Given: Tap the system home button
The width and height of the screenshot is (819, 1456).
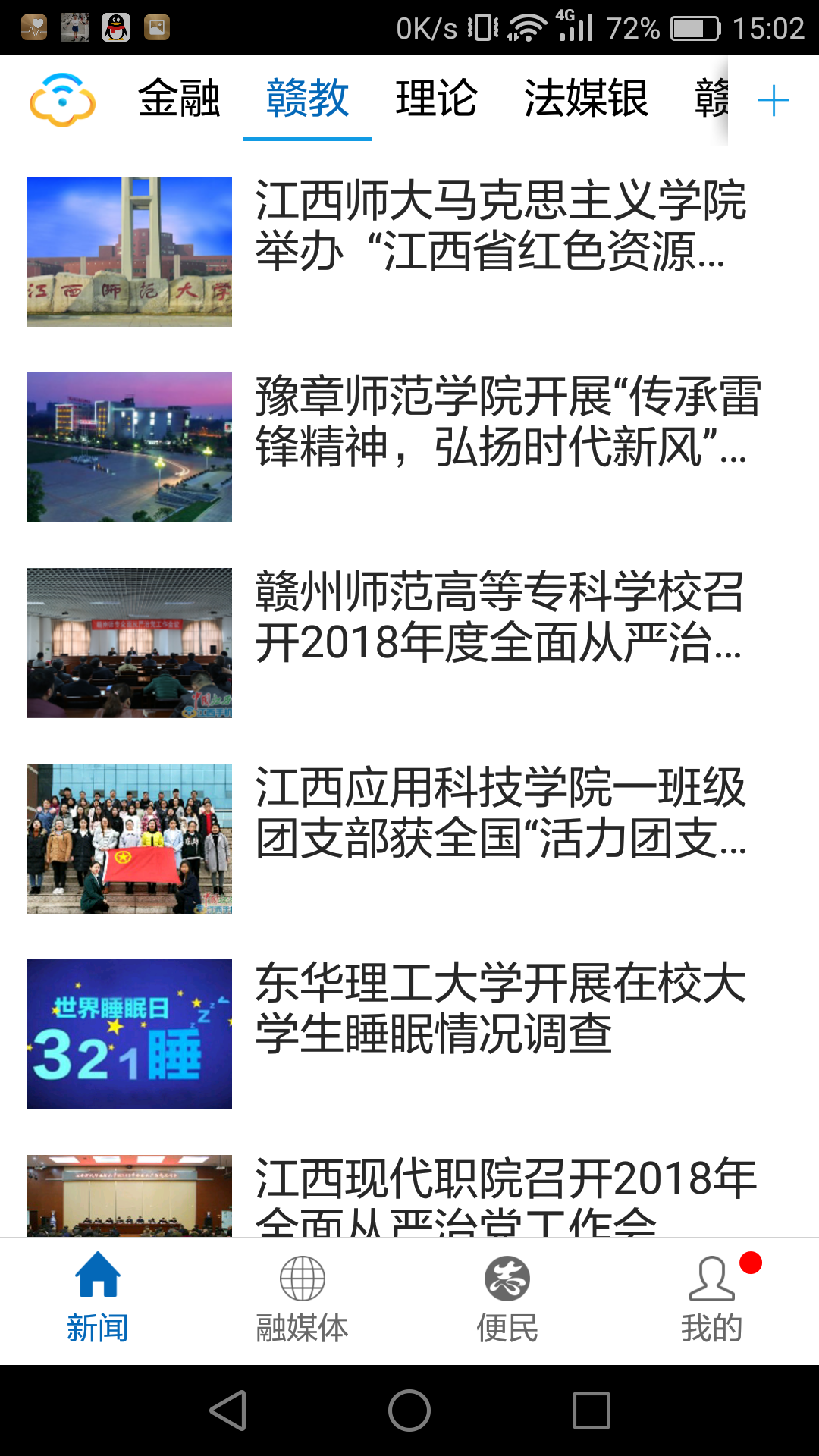Looking at the screenshot, I should (409, 1410).
